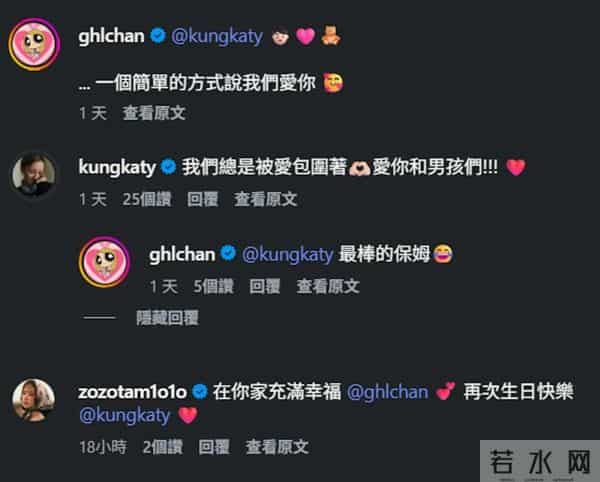This screenshot has width=600, height=482.
Task: Open kungkaty's profile picture
Action: point(33,175)
